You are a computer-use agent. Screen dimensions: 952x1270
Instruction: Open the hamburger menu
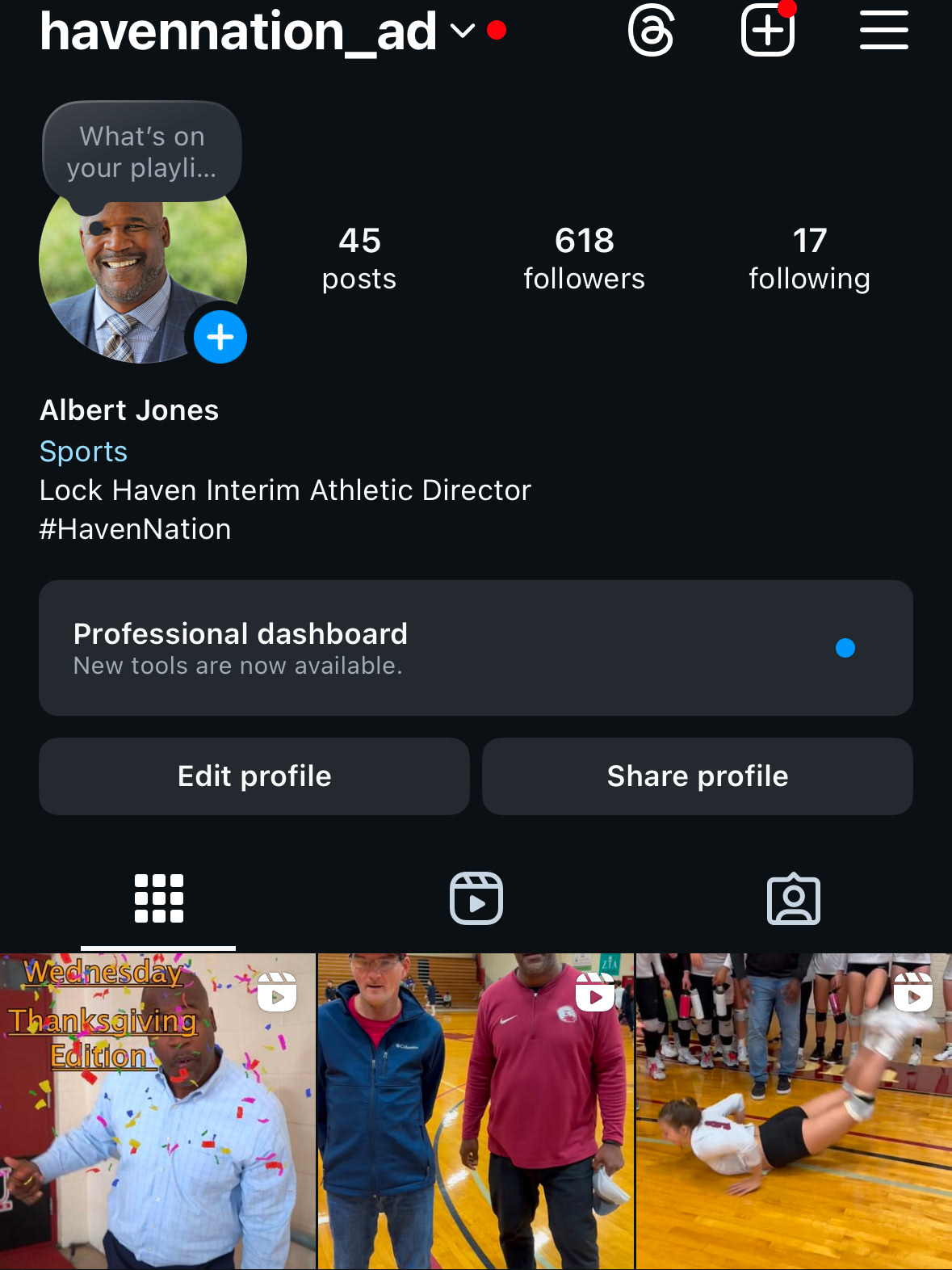tap(883, 31)
